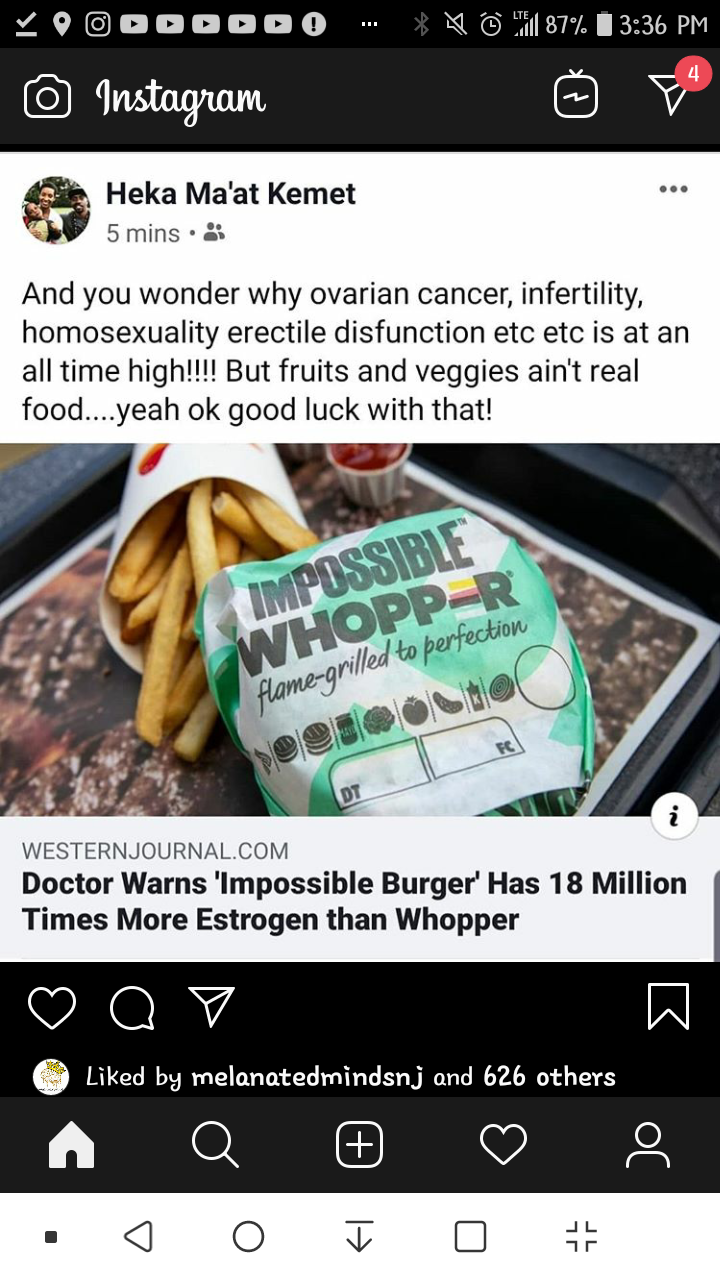Image resolution: width=720 pixels, height=1280 pixels.
Task: Open the Instagram camera
Action: click(x=47, y=98)
